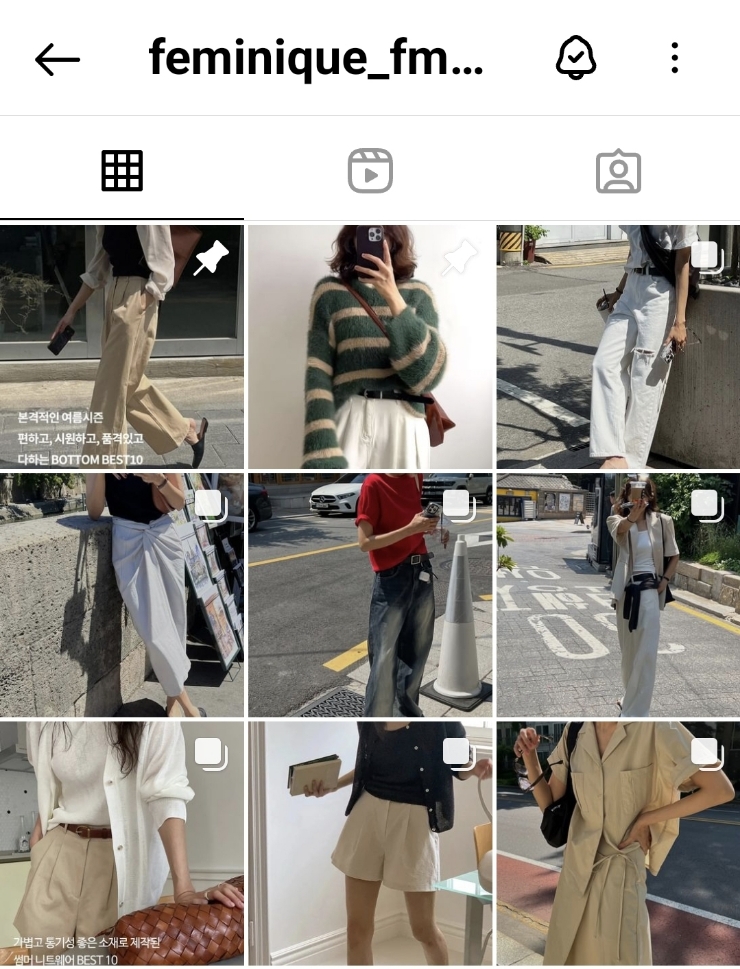Image resolution: width=740 pixels, height=969 pixels.
Task: Go back using the arrow
Action: (57, 60)
